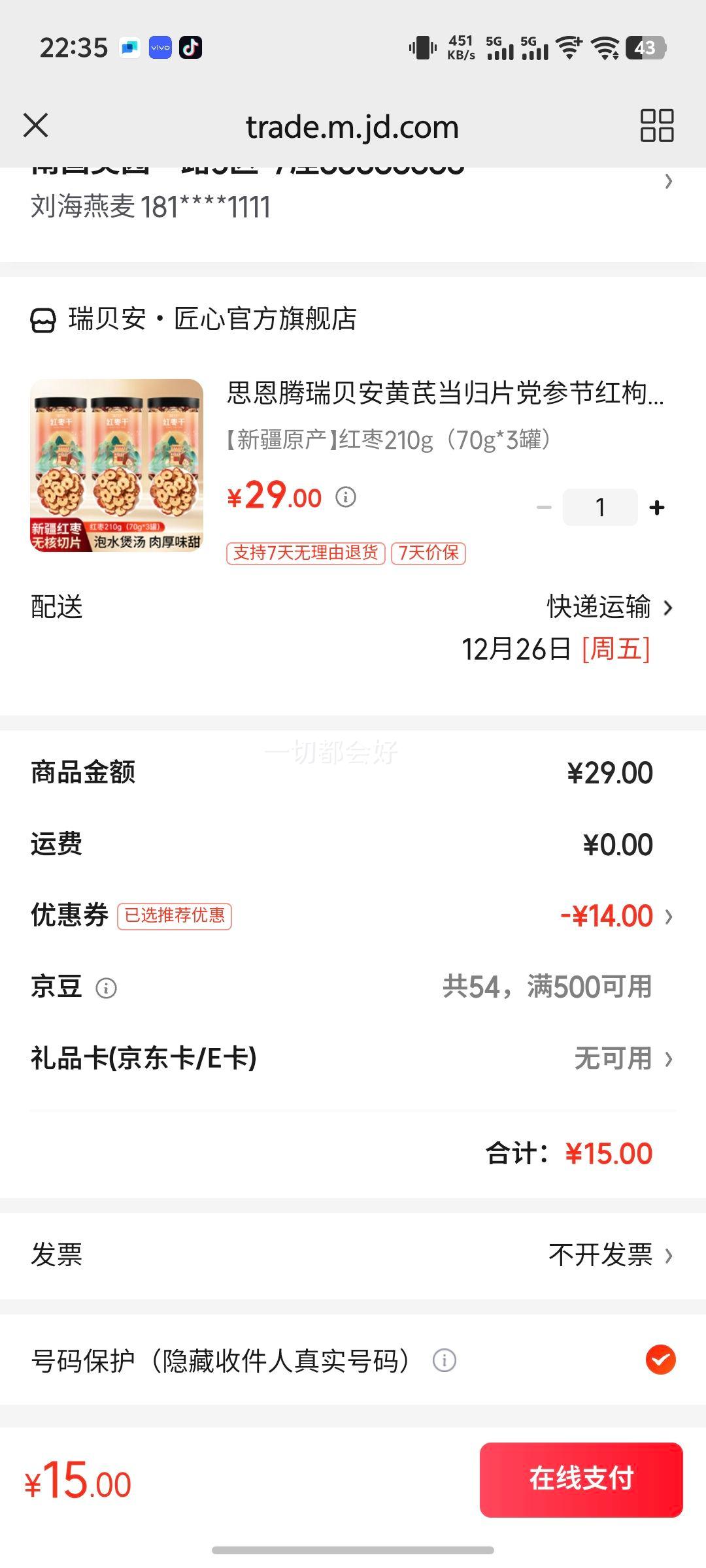Select the 支持7天无理由退货 tag
The width and height of the screenshot is (706, 1568).
tap(306, 553)
